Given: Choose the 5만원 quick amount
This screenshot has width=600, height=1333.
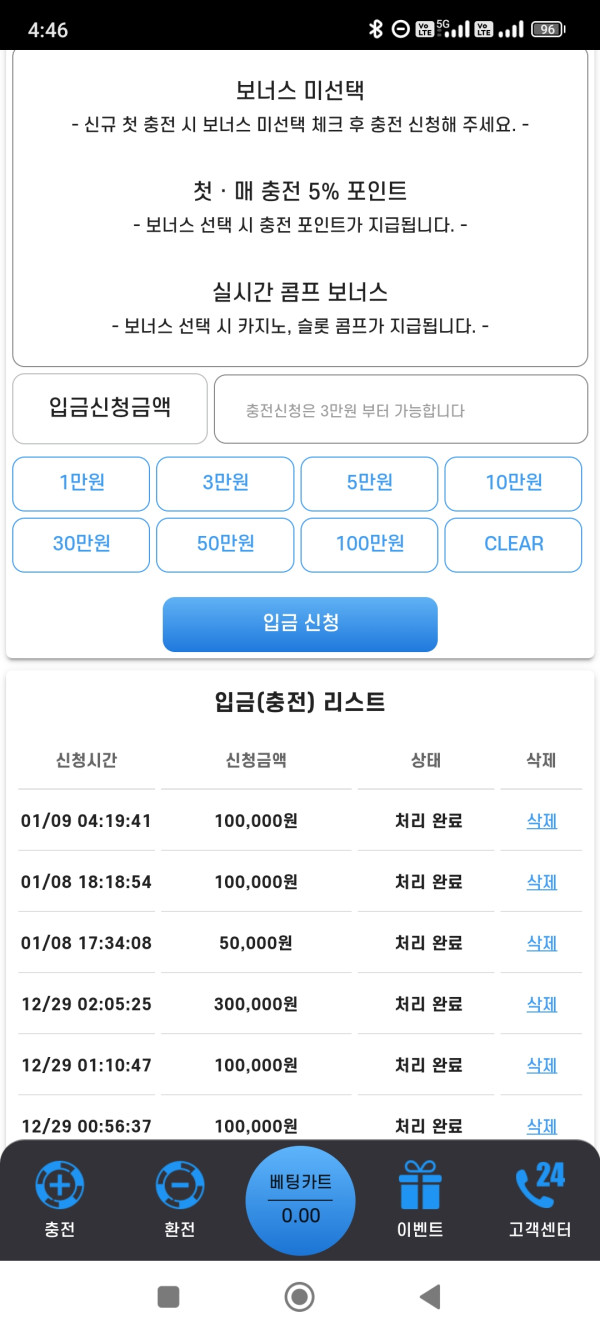Looking at the screenshot, I should point(369,483).
